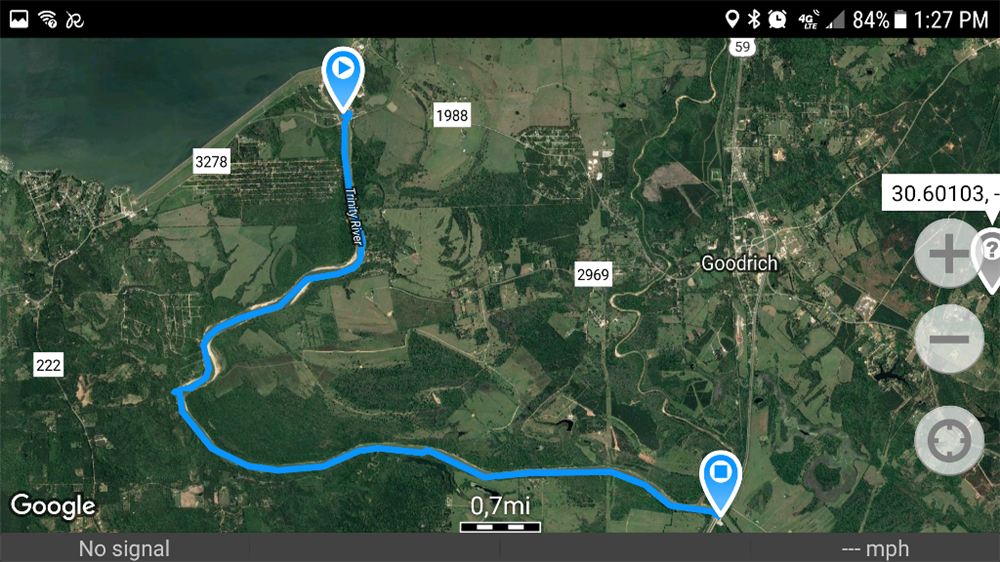Zoom in on the map

click(947, 256)
